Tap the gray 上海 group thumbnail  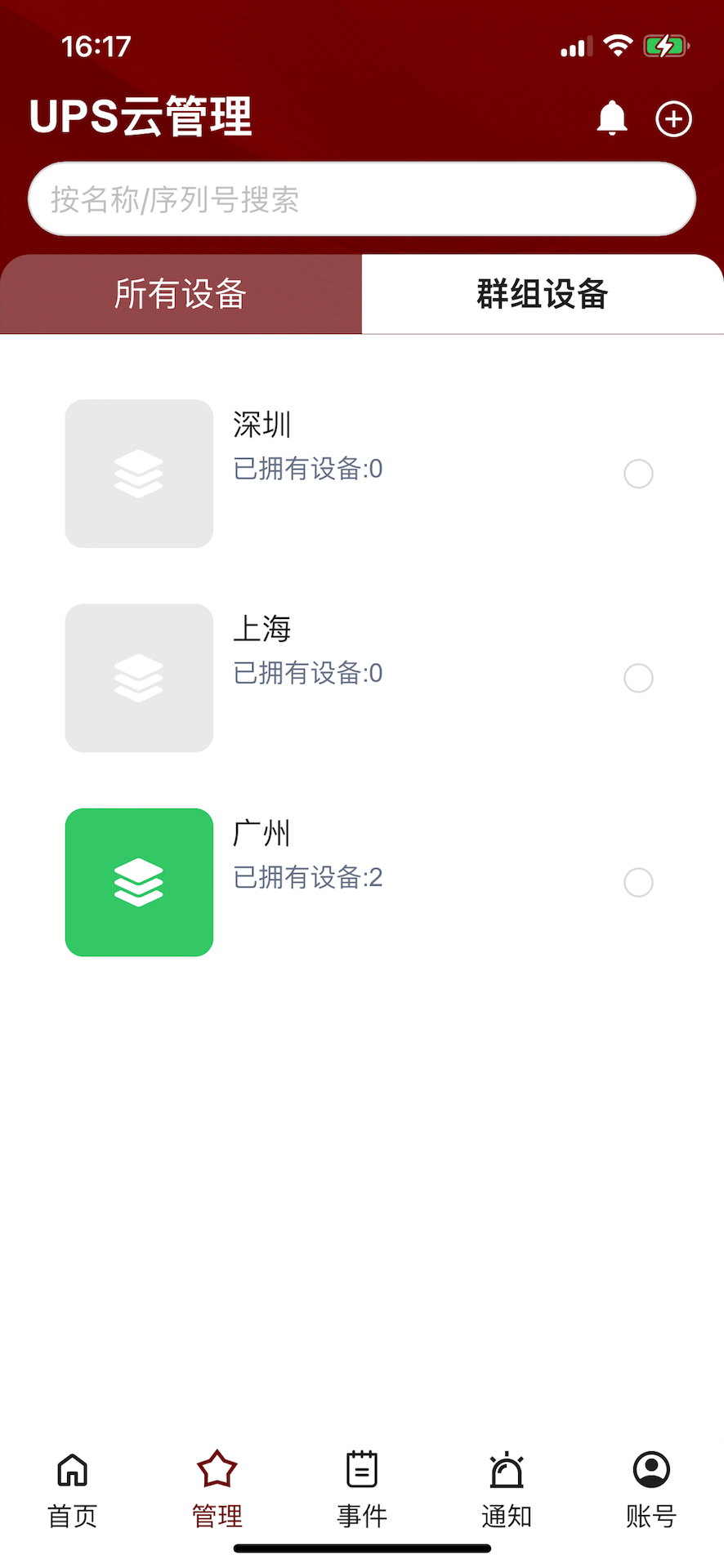tap(139, 678)
